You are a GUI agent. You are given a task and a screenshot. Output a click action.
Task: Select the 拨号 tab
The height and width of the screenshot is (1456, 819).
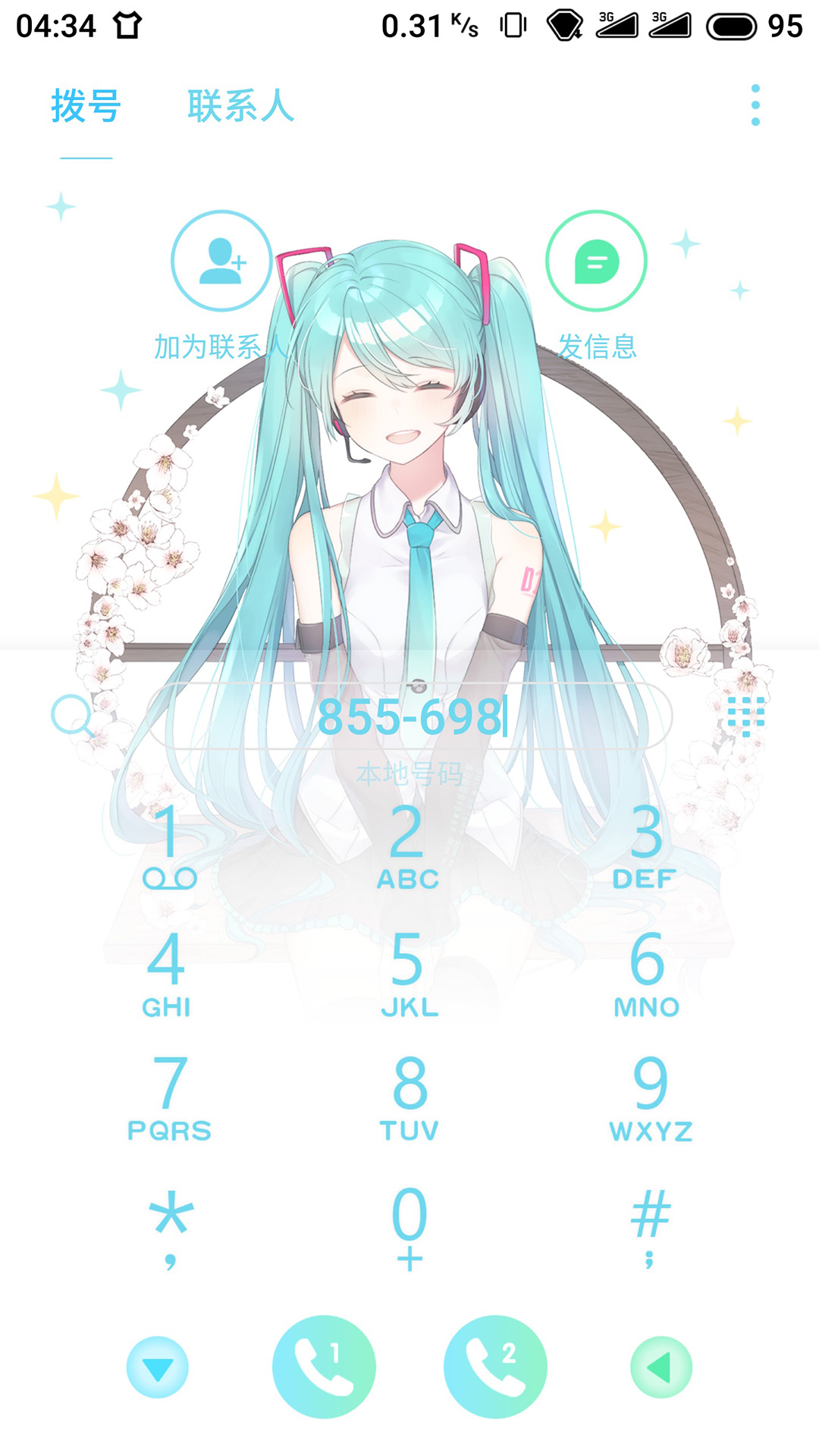coord(86,106)
